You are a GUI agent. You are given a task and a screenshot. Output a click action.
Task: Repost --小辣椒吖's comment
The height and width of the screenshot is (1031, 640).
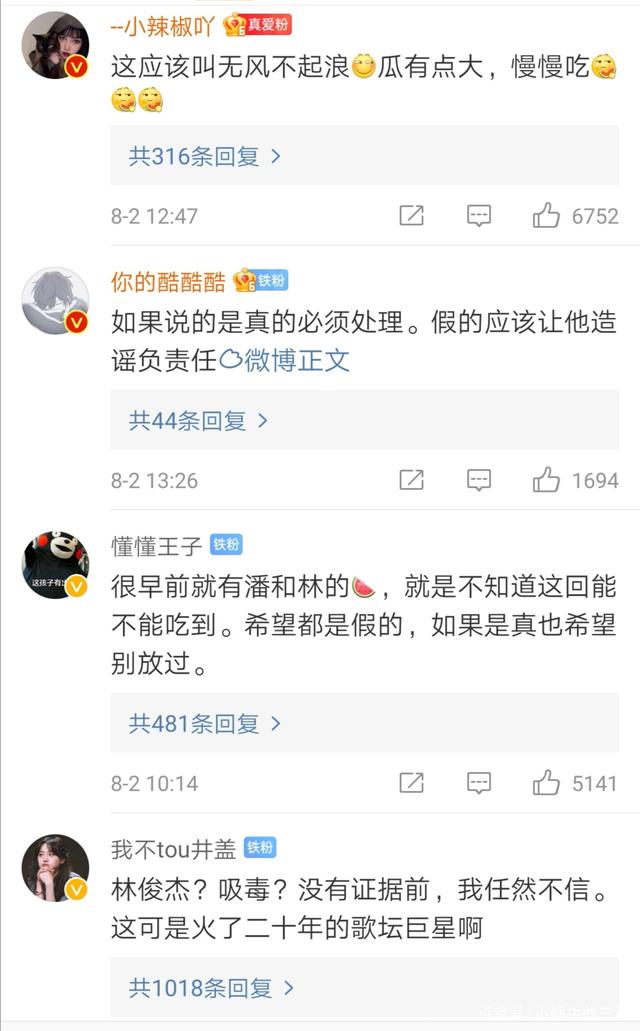click(x=411, y=215)
